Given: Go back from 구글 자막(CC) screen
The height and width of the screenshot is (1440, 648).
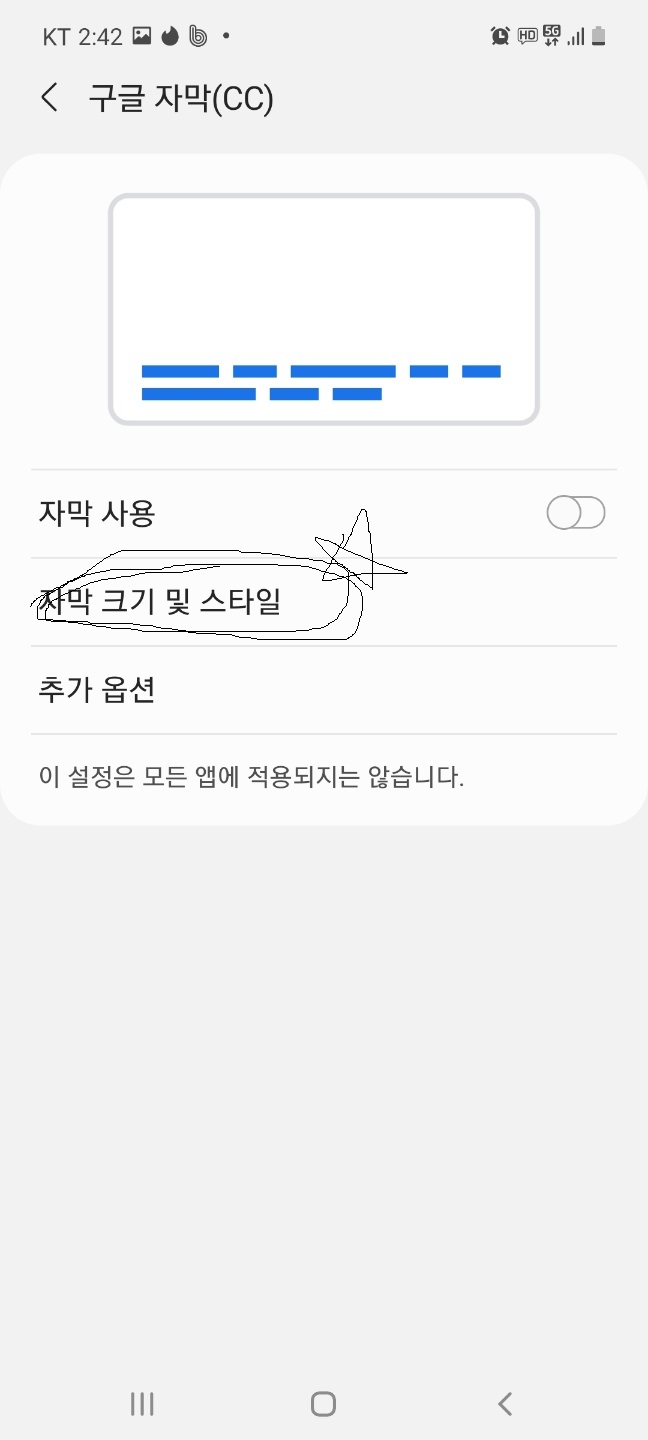Looking at the screenshot, I should pos(50,98).
